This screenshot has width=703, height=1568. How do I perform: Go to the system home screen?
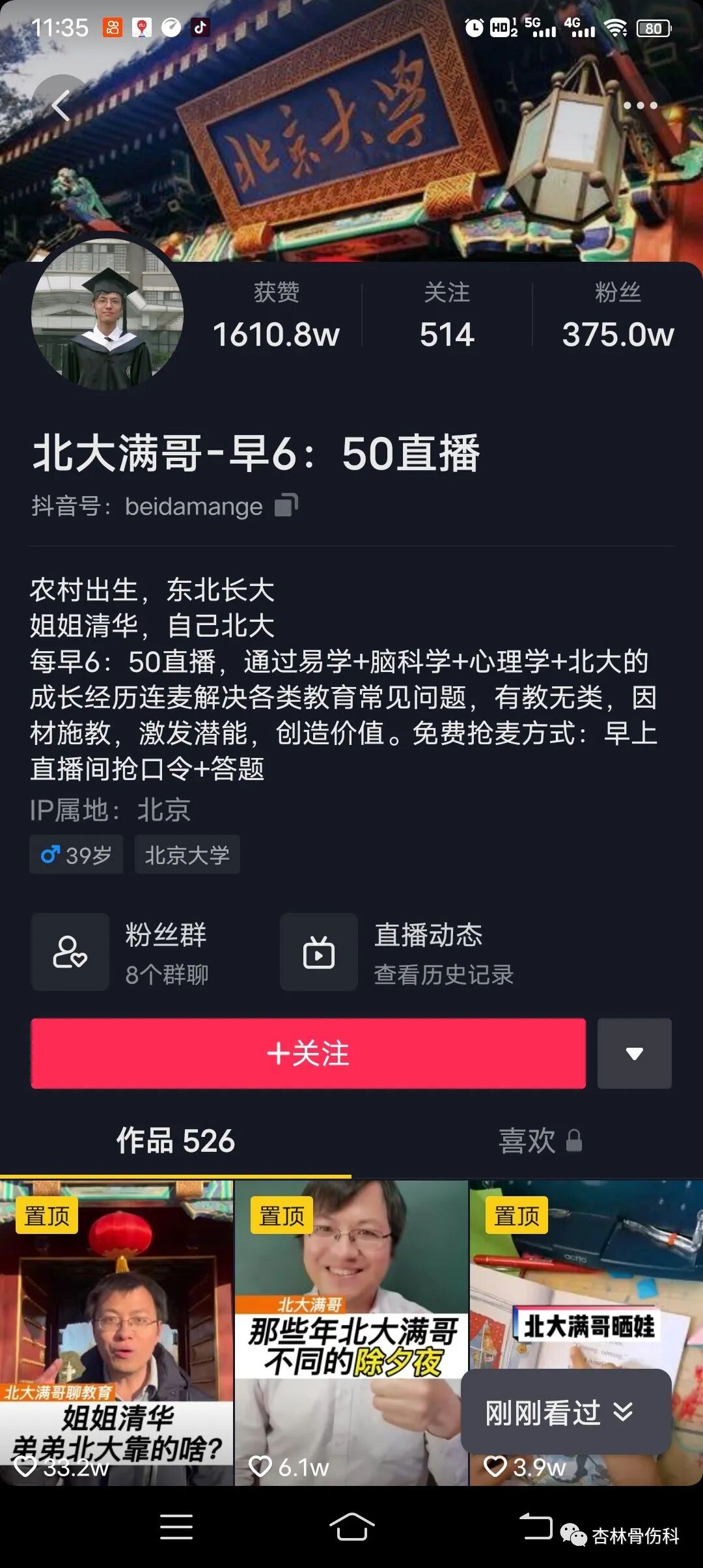point(351,1526)
